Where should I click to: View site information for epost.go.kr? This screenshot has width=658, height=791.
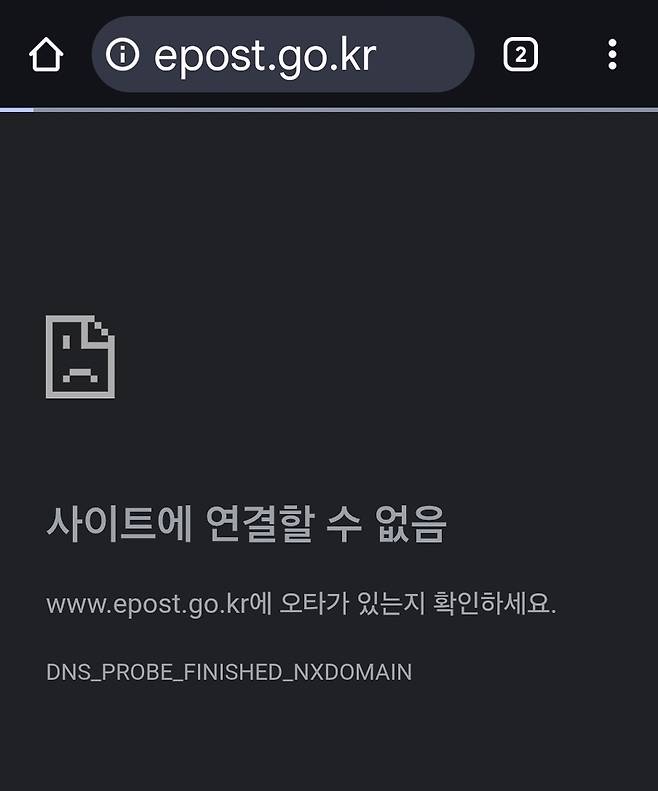pyautogui.click(x=122, y=55)
